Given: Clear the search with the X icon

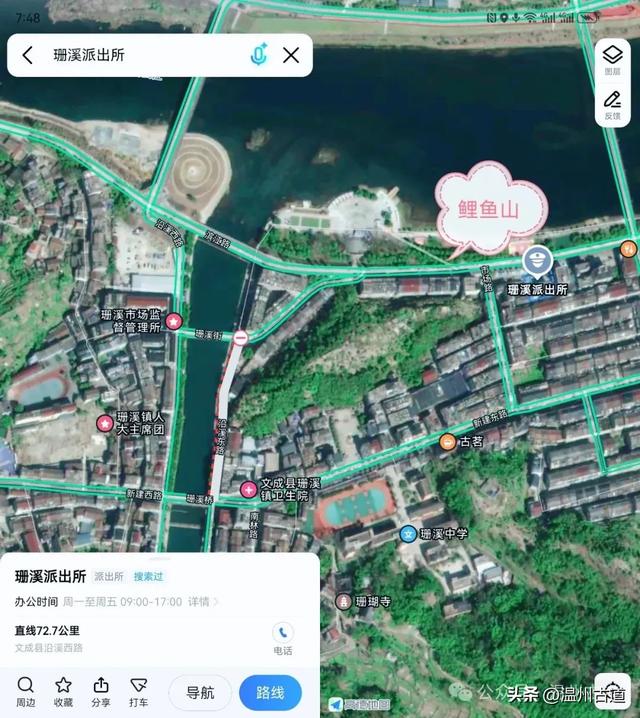Looking at the screenshot, I should 291,55.
